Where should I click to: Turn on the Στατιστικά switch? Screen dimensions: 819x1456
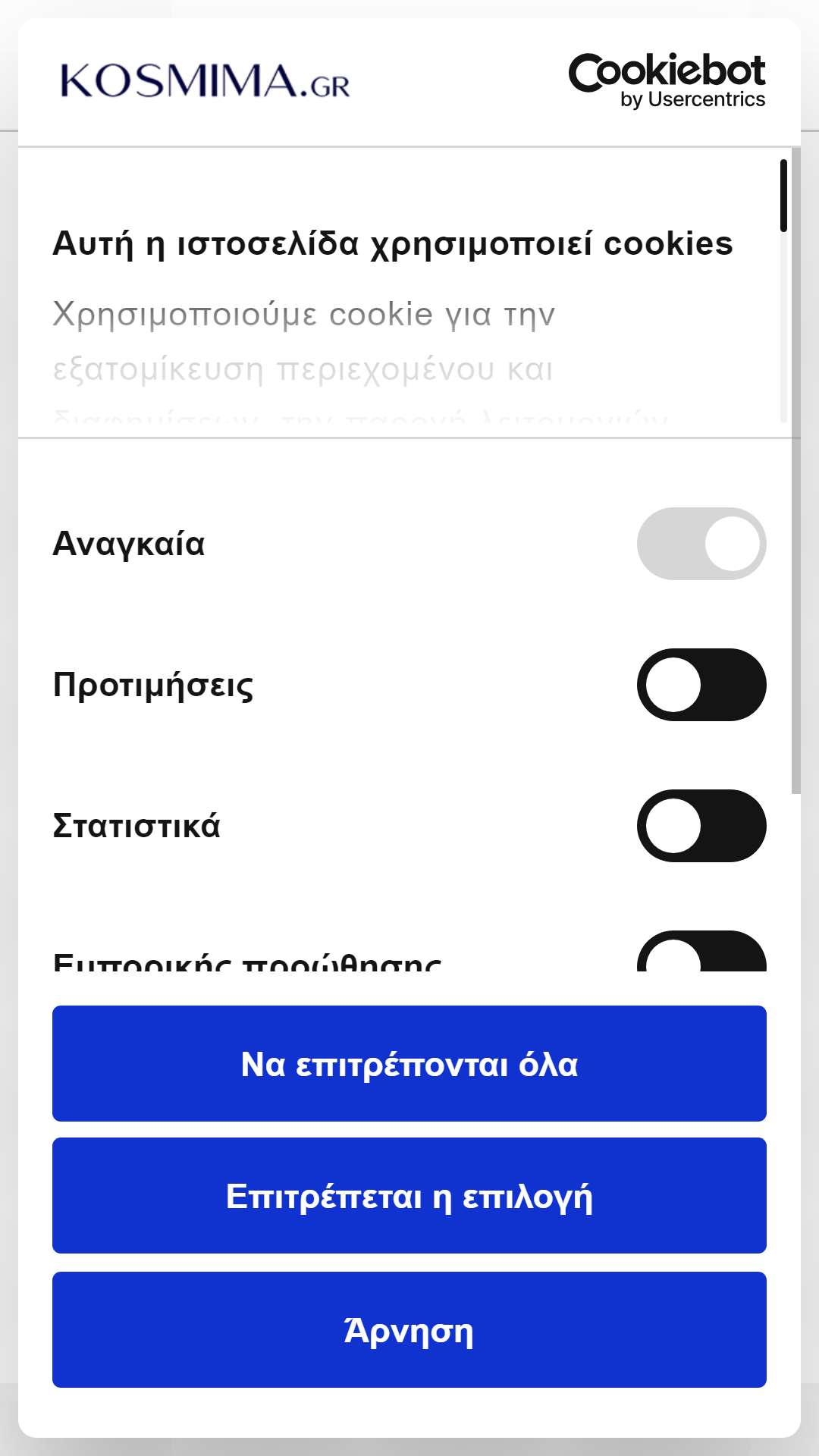tap(701, 826)
